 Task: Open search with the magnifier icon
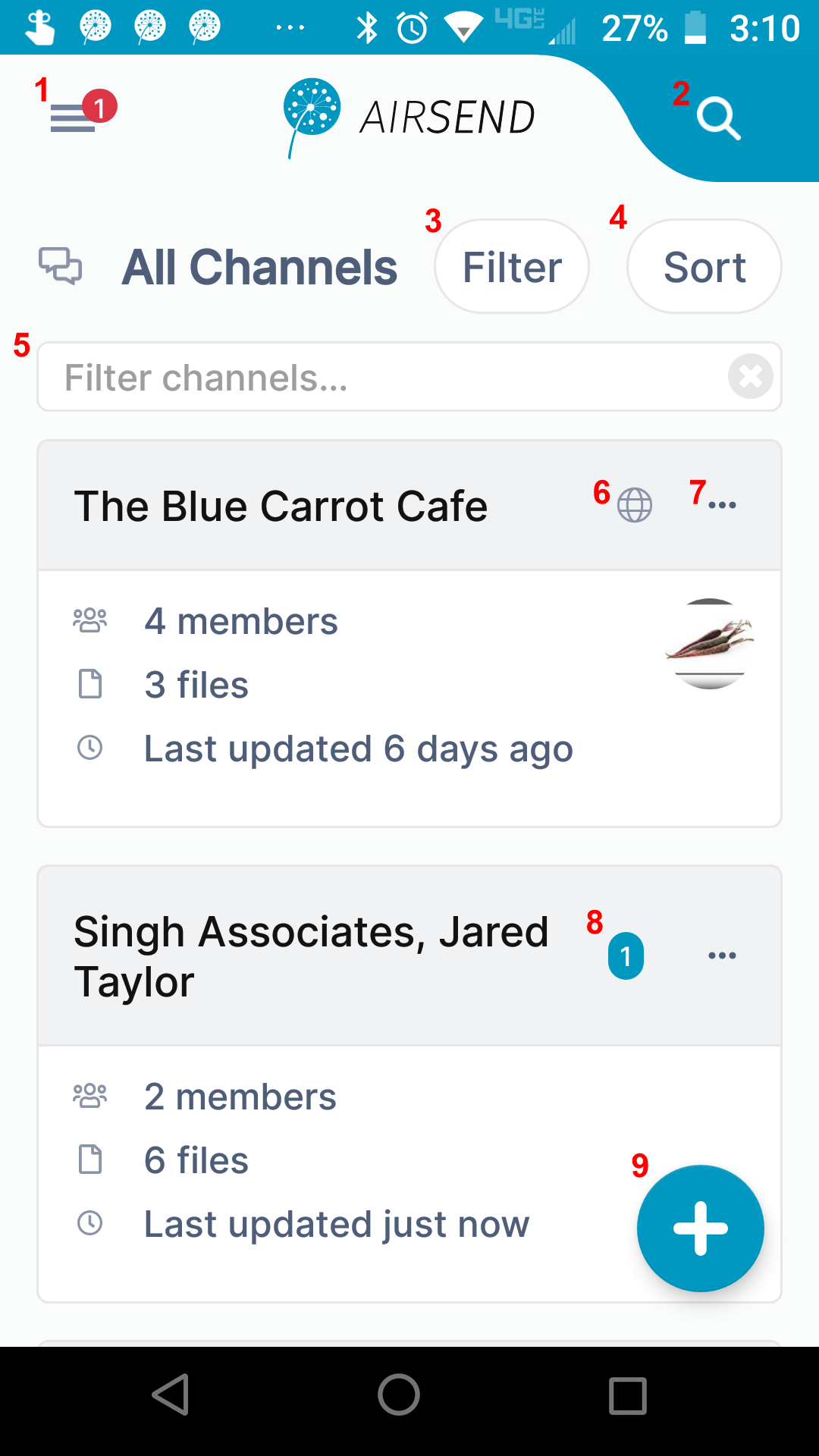(x=718, y=118)
